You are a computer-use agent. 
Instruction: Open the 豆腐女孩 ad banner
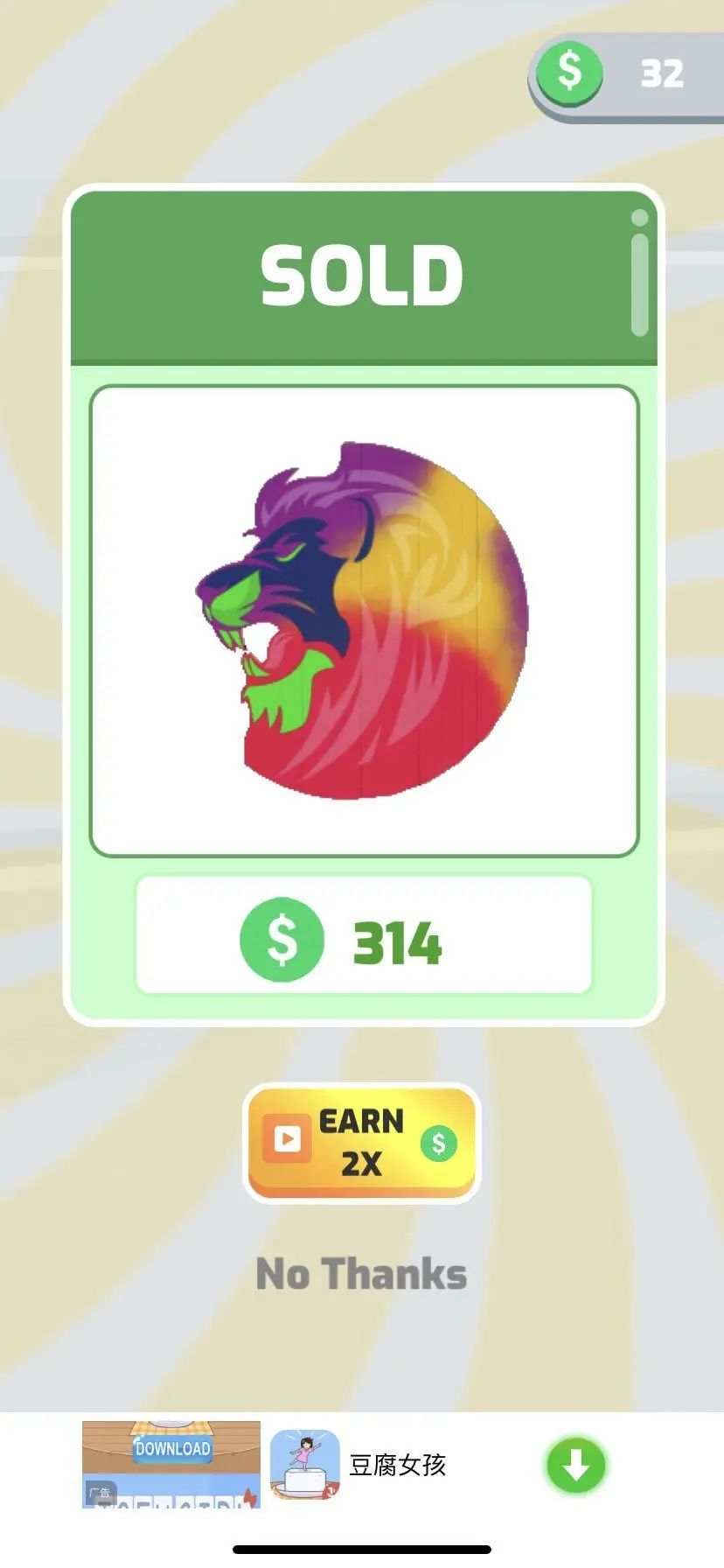397,1465
